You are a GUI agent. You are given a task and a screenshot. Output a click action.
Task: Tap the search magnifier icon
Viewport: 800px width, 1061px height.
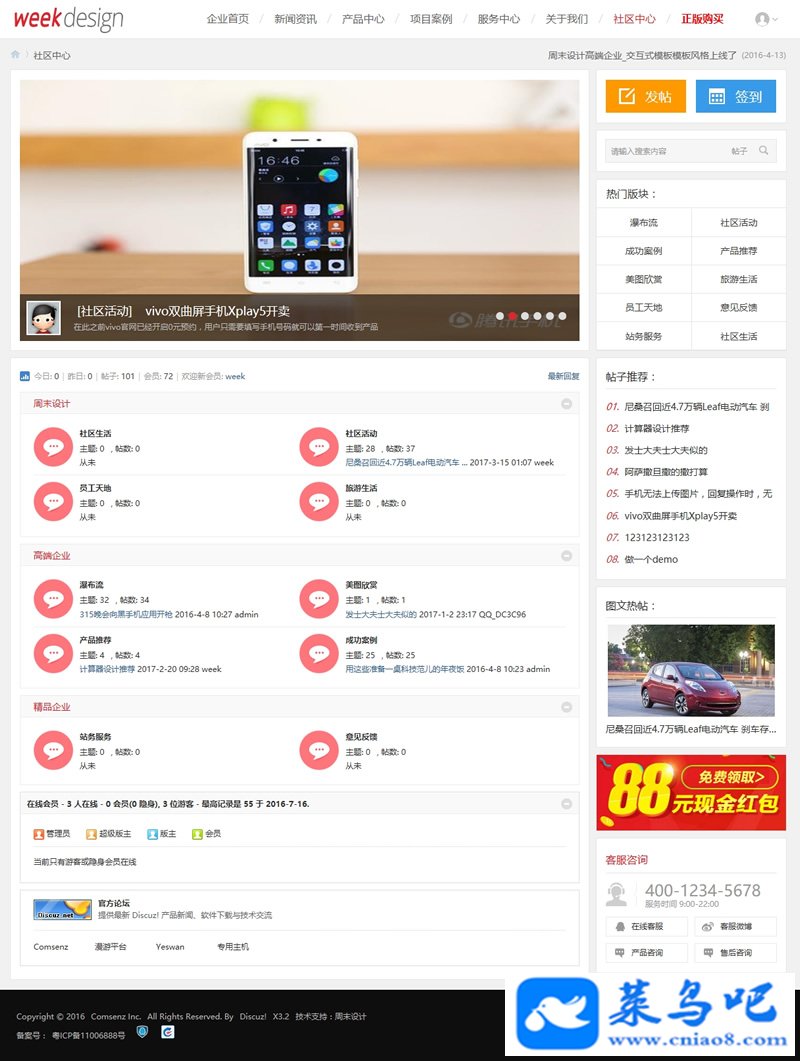point(764,151)
